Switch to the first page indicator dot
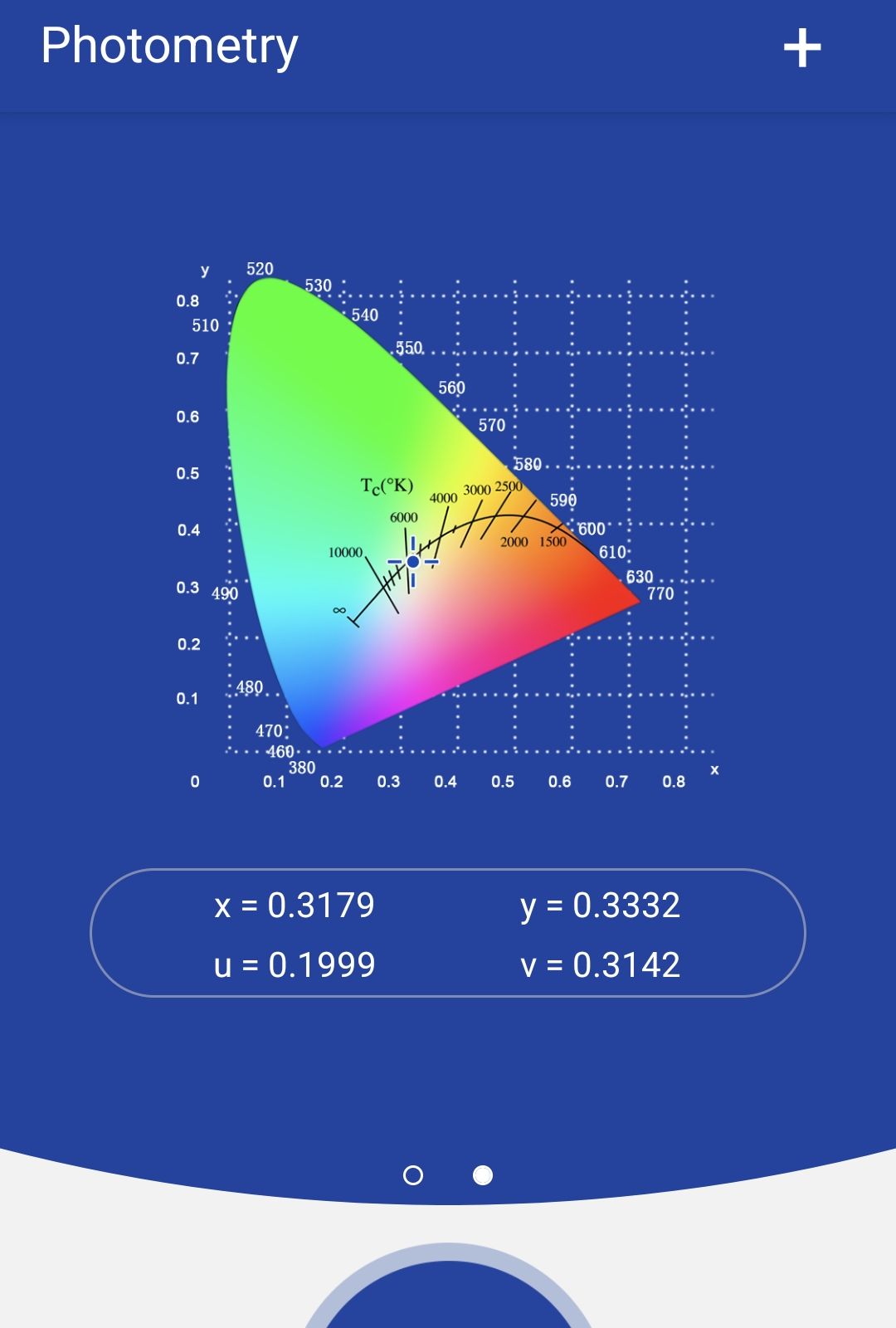The width and height of the screenshot is (896, 1328). (412, 1175)
